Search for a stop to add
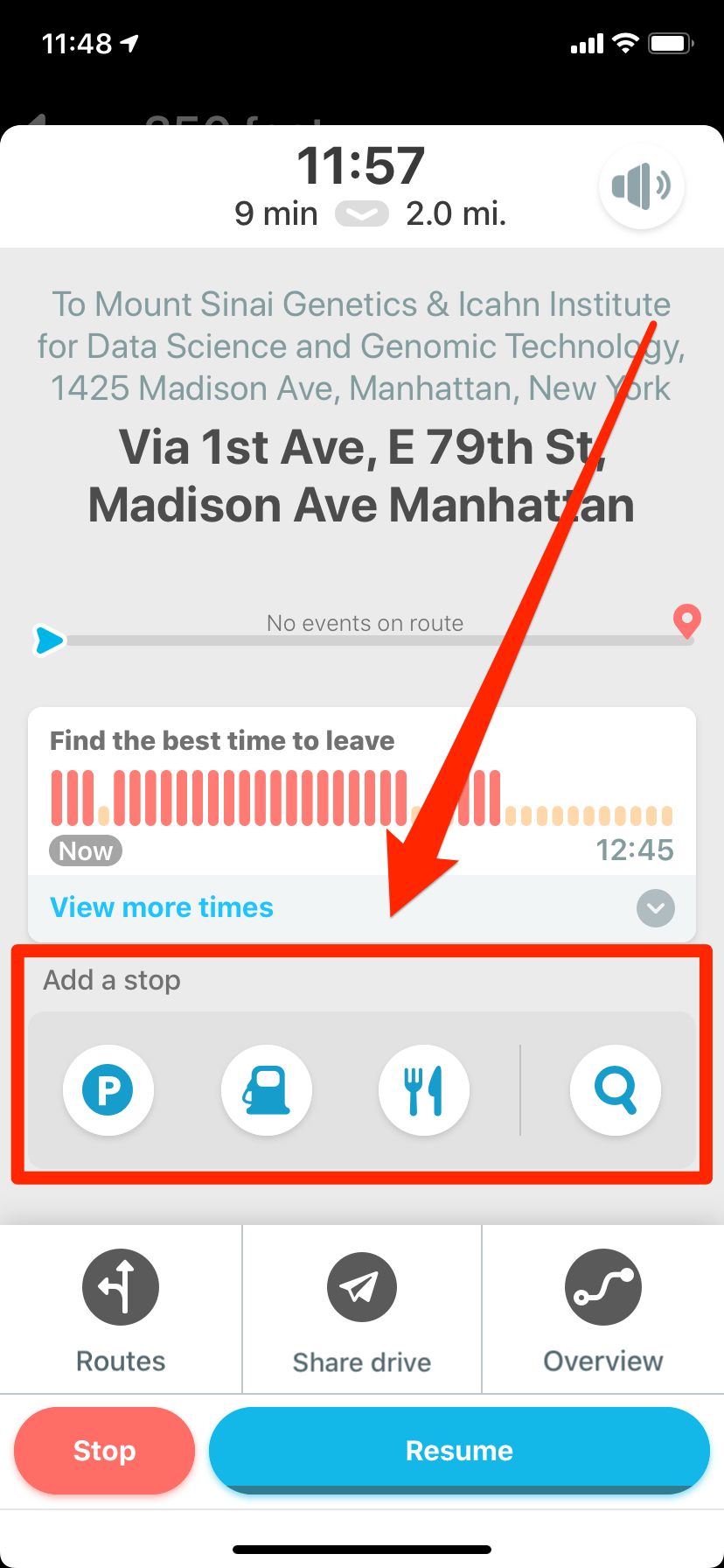This screenshot has height=1568, width=724. pyautogui.click(x=616, y=1090)
